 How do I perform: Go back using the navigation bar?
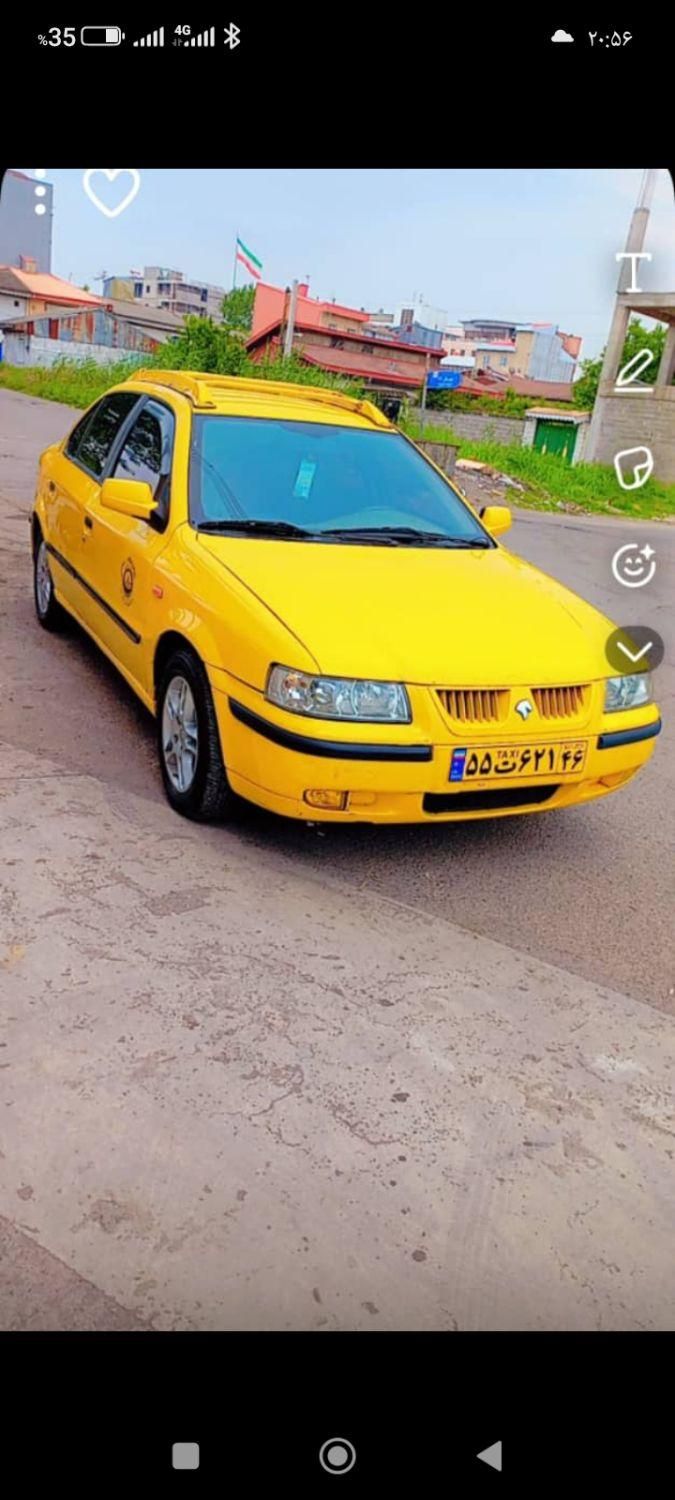(489, 1455)
